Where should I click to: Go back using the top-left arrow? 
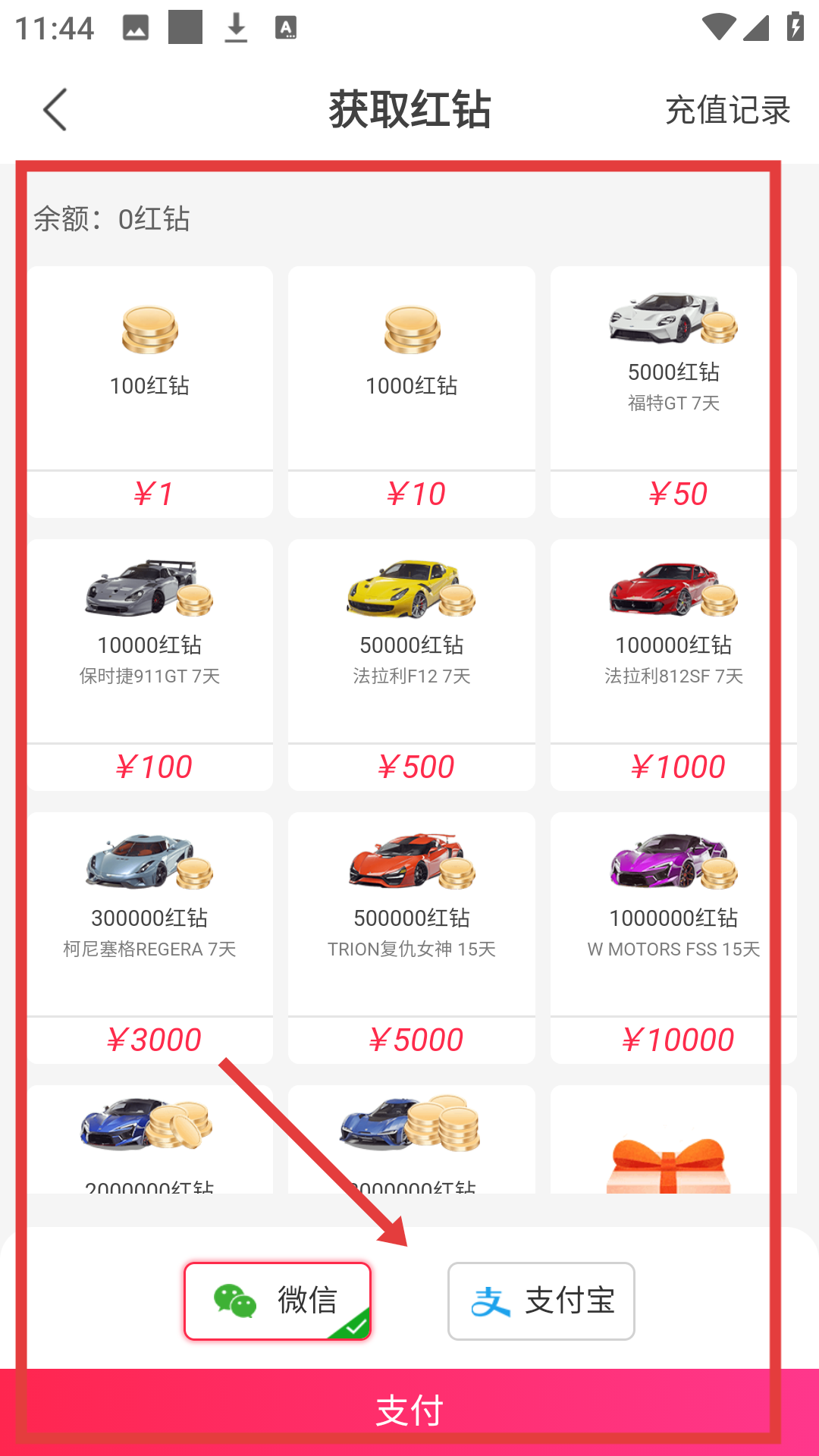coord(55,110)
